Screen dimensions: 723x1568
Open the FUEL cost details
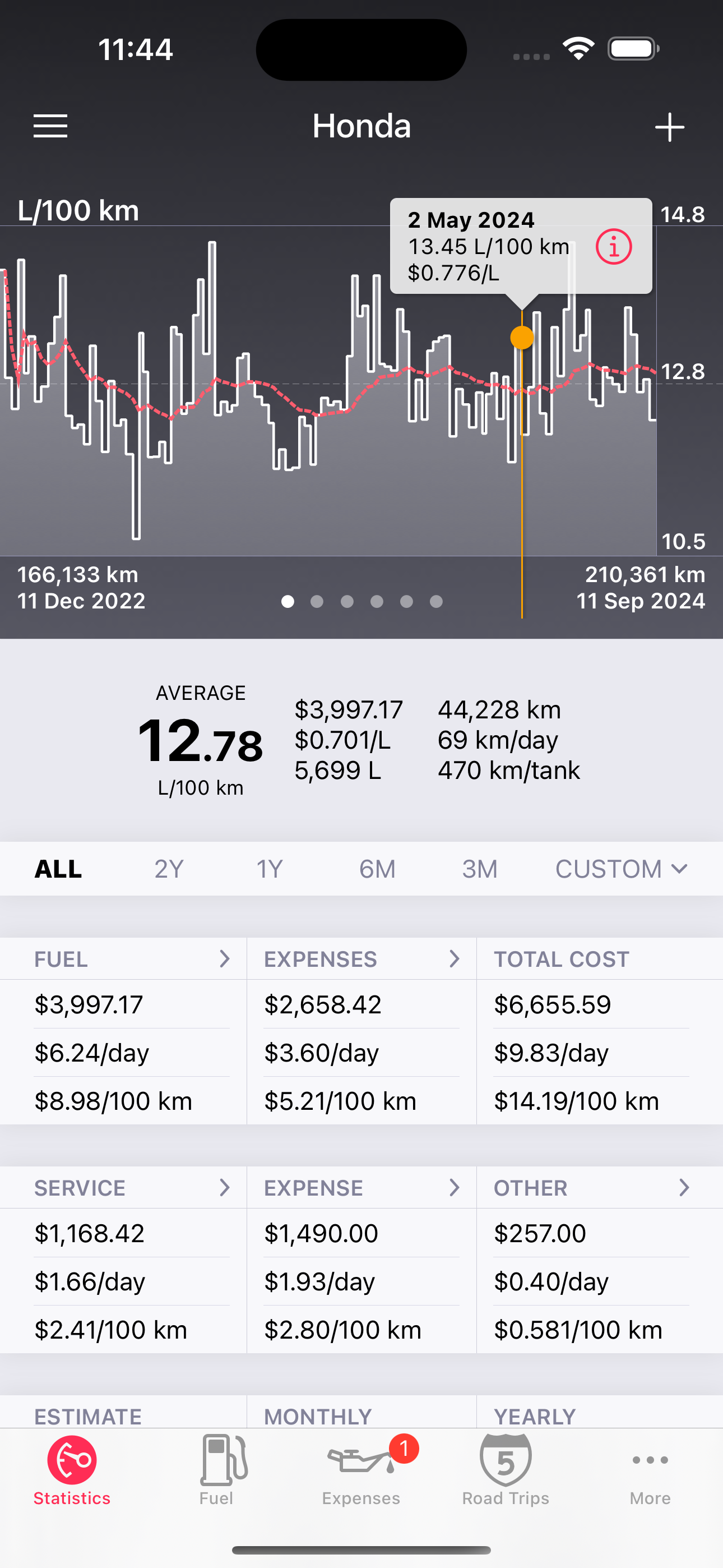[x=123, y=959]
